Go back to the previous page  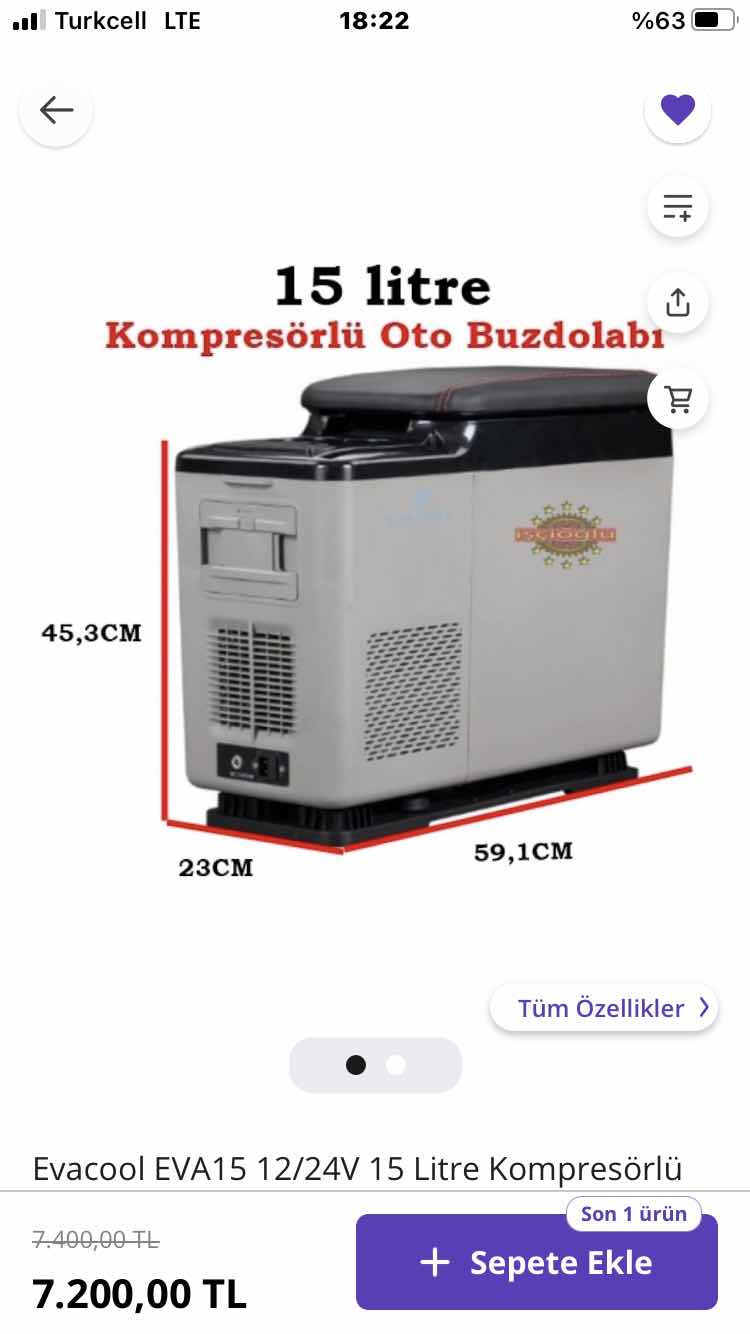point(56,110)
